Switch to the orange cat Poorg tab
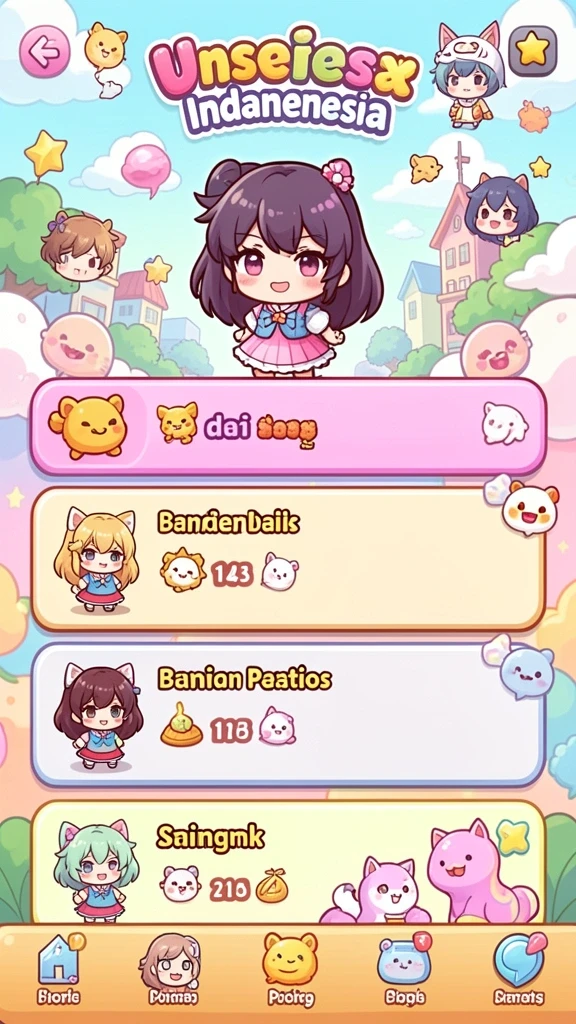The height and width of the screenshot is (1024, 576). coord(290,969)
